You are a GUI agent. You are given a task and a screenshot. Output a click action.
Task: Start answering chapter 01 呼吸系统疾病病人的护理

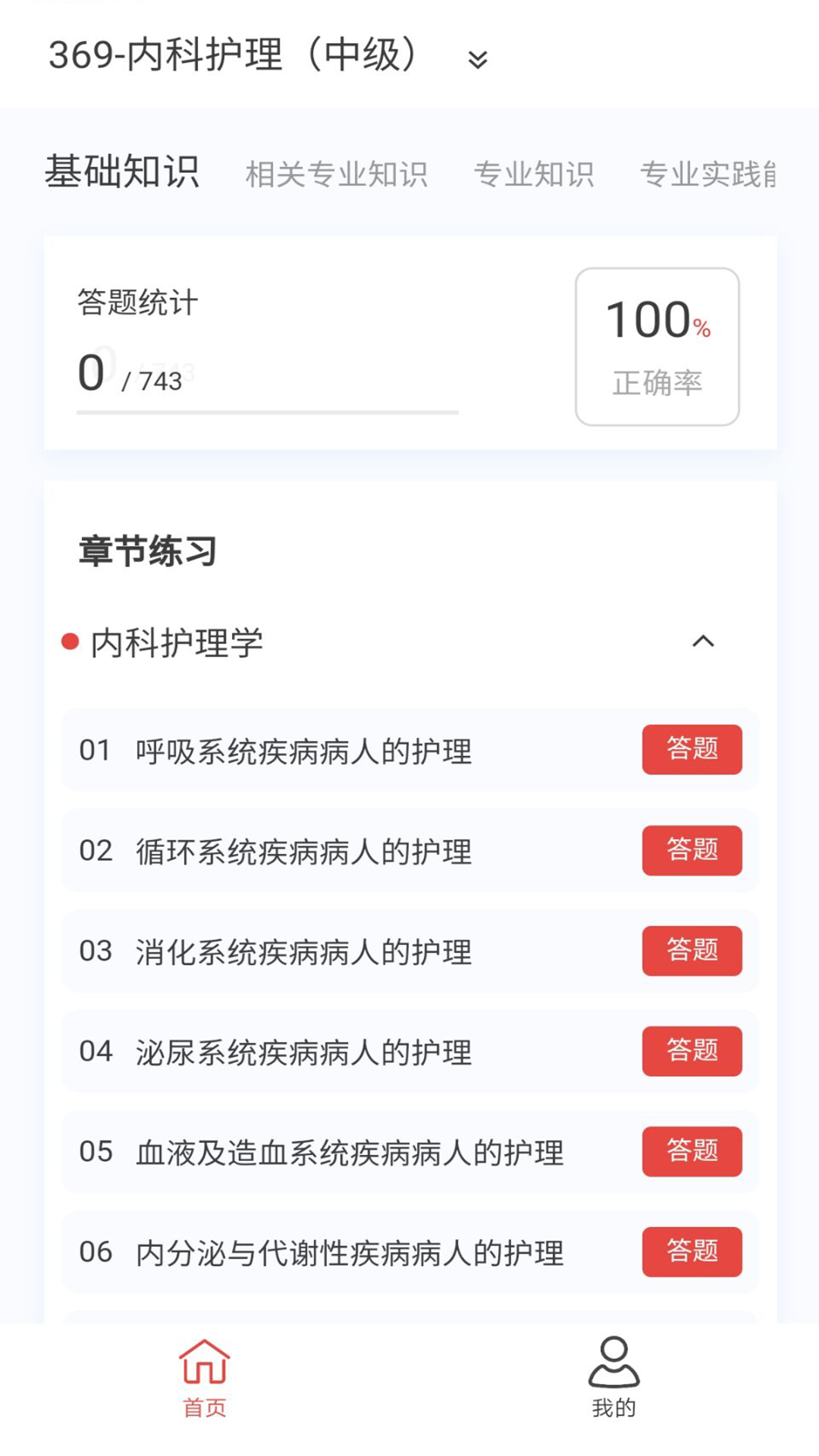692,749
